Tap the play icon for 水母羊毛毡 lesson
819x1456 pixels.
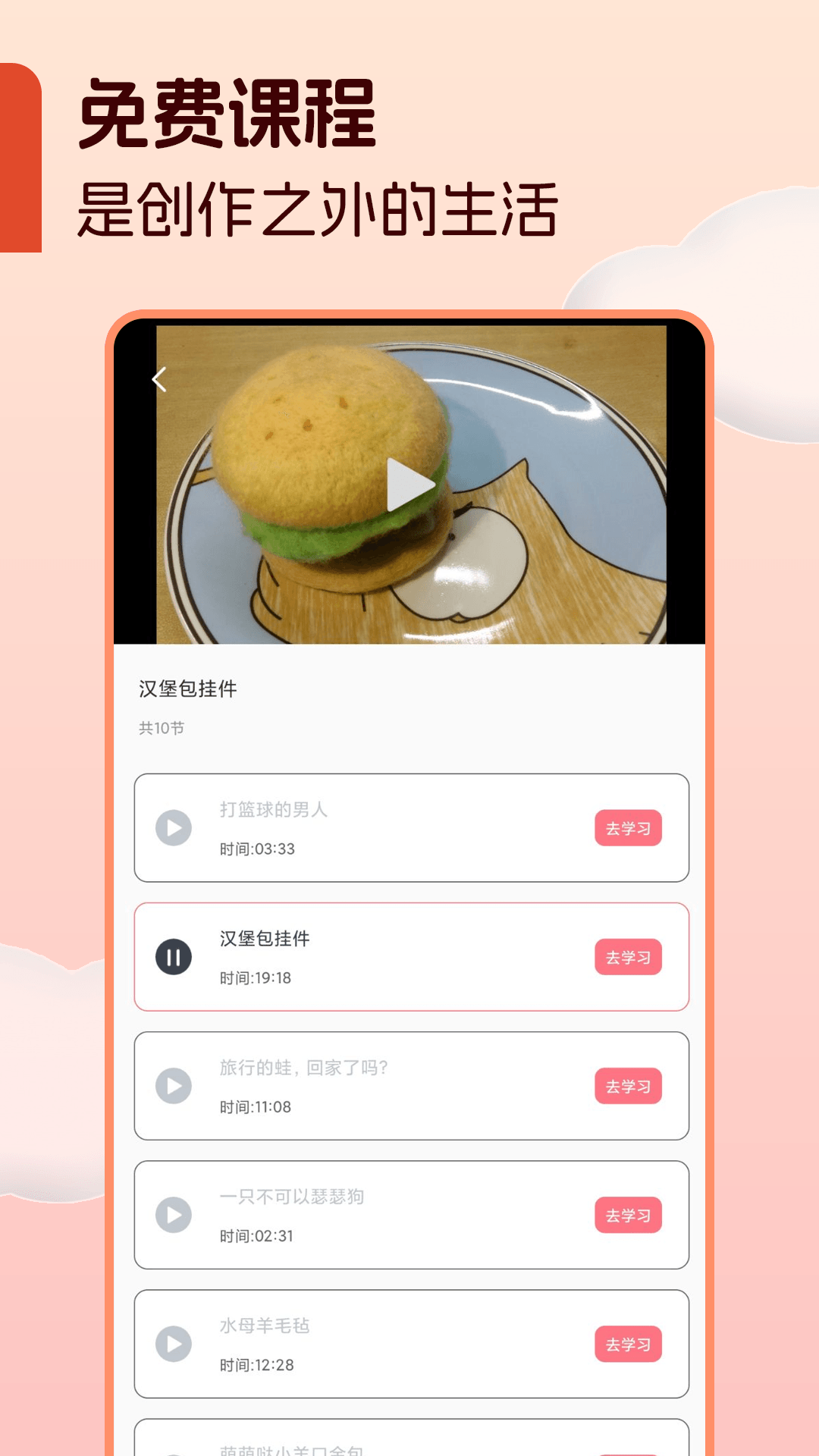(174, 1344)
